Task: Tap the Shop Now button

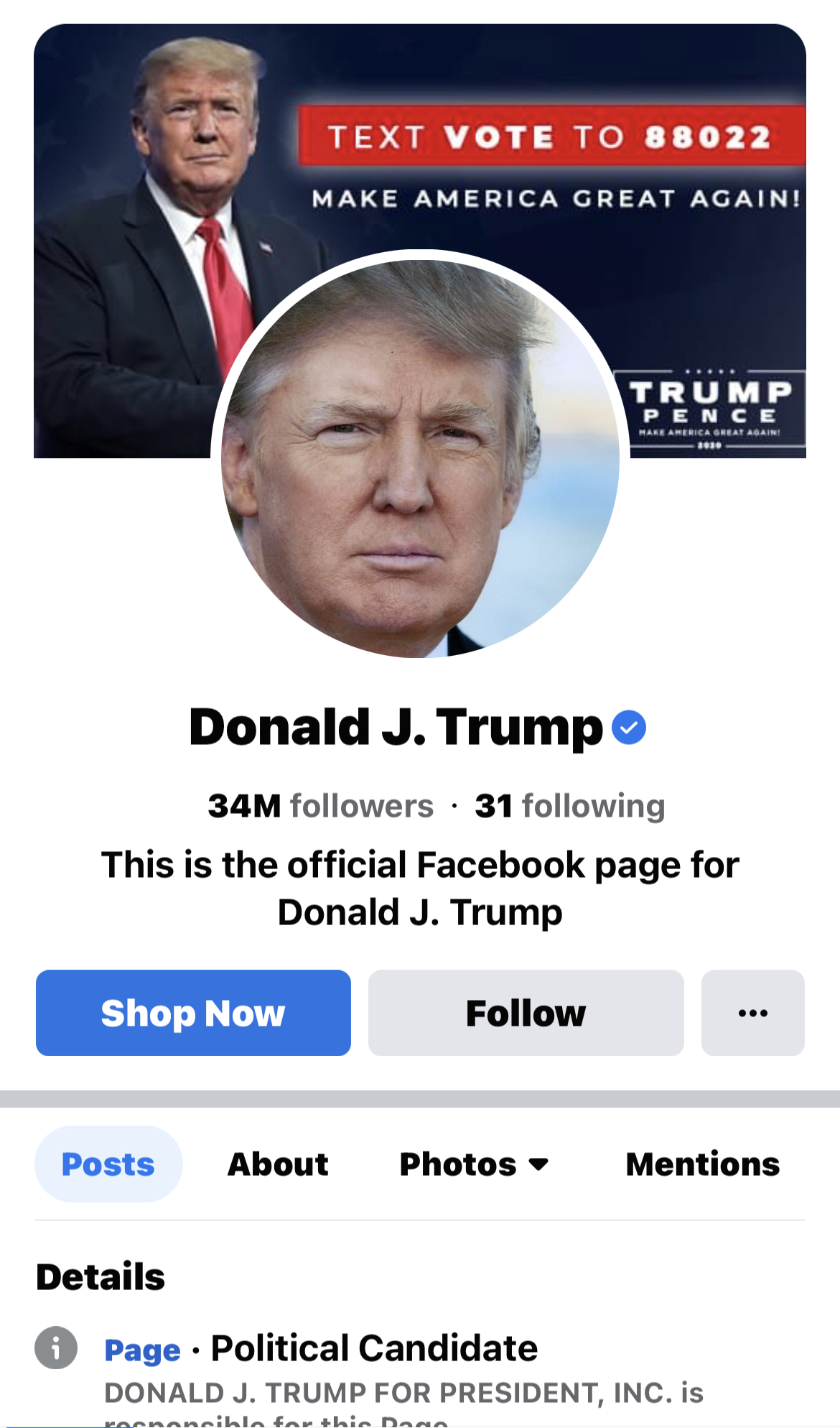Action: tap(193, 1013)
